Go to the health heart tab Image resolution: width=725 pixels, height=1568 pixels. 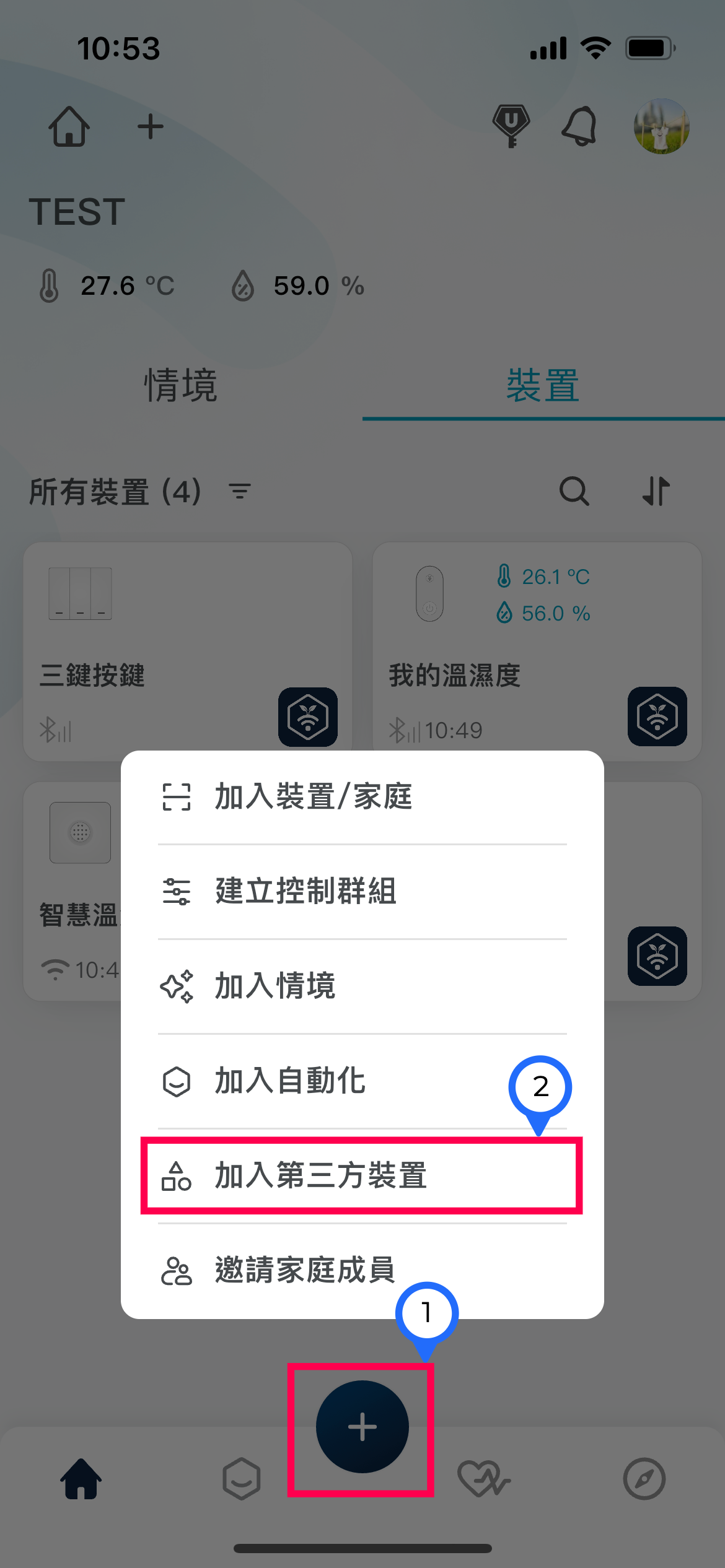[483, 1479]
